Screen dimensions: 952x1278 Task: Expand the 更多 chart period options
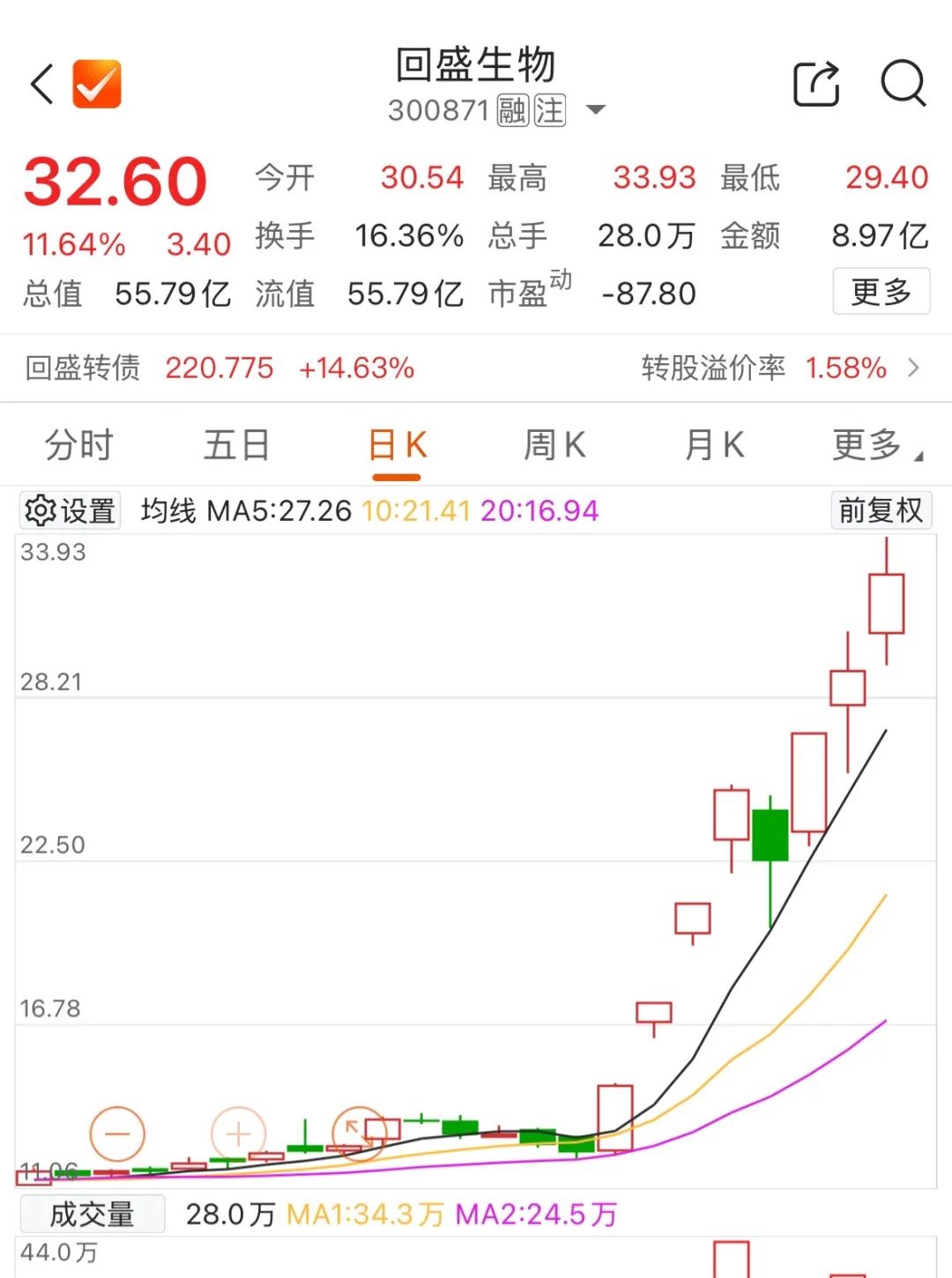click(873, 445)
